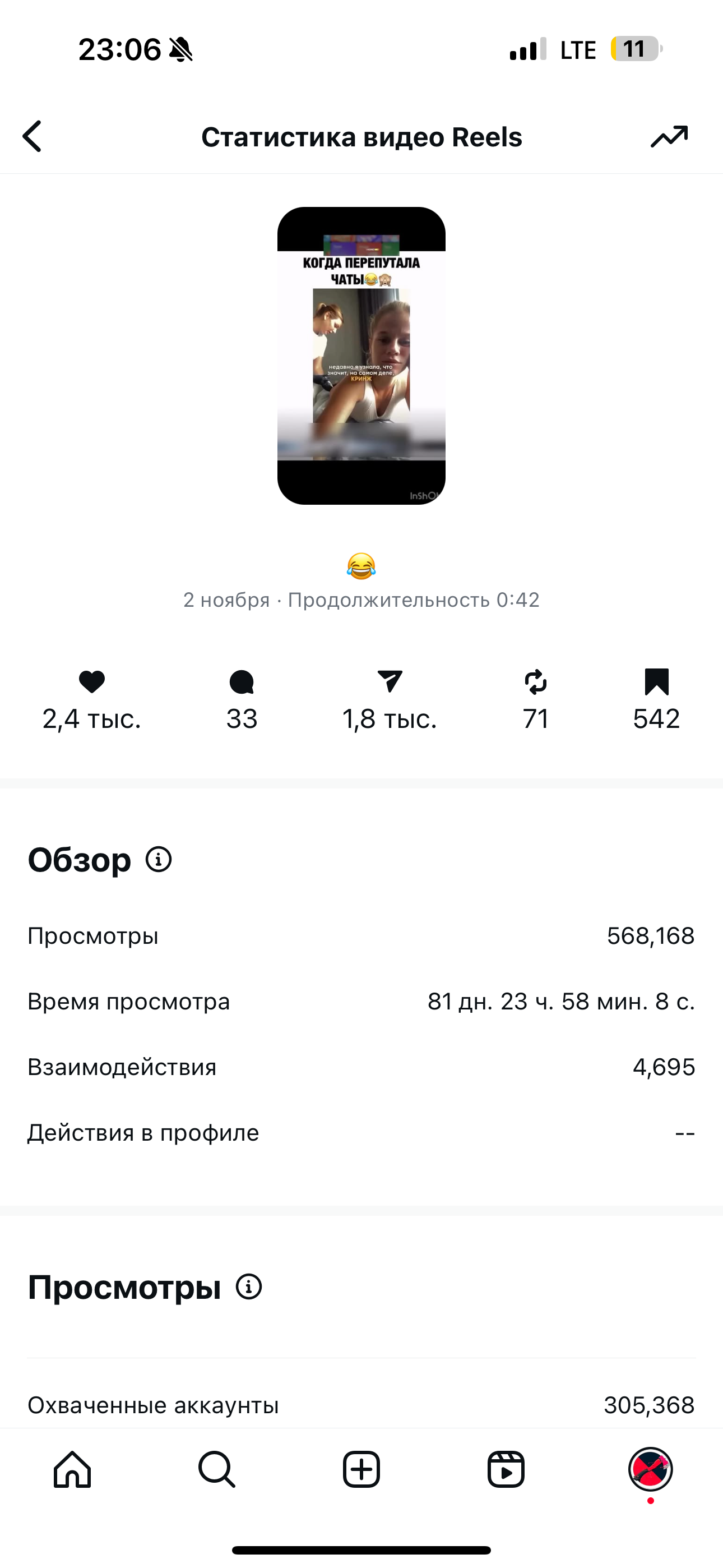Switch to the Reels tab
The image size is (723, 1568).
click(506, 1469)
